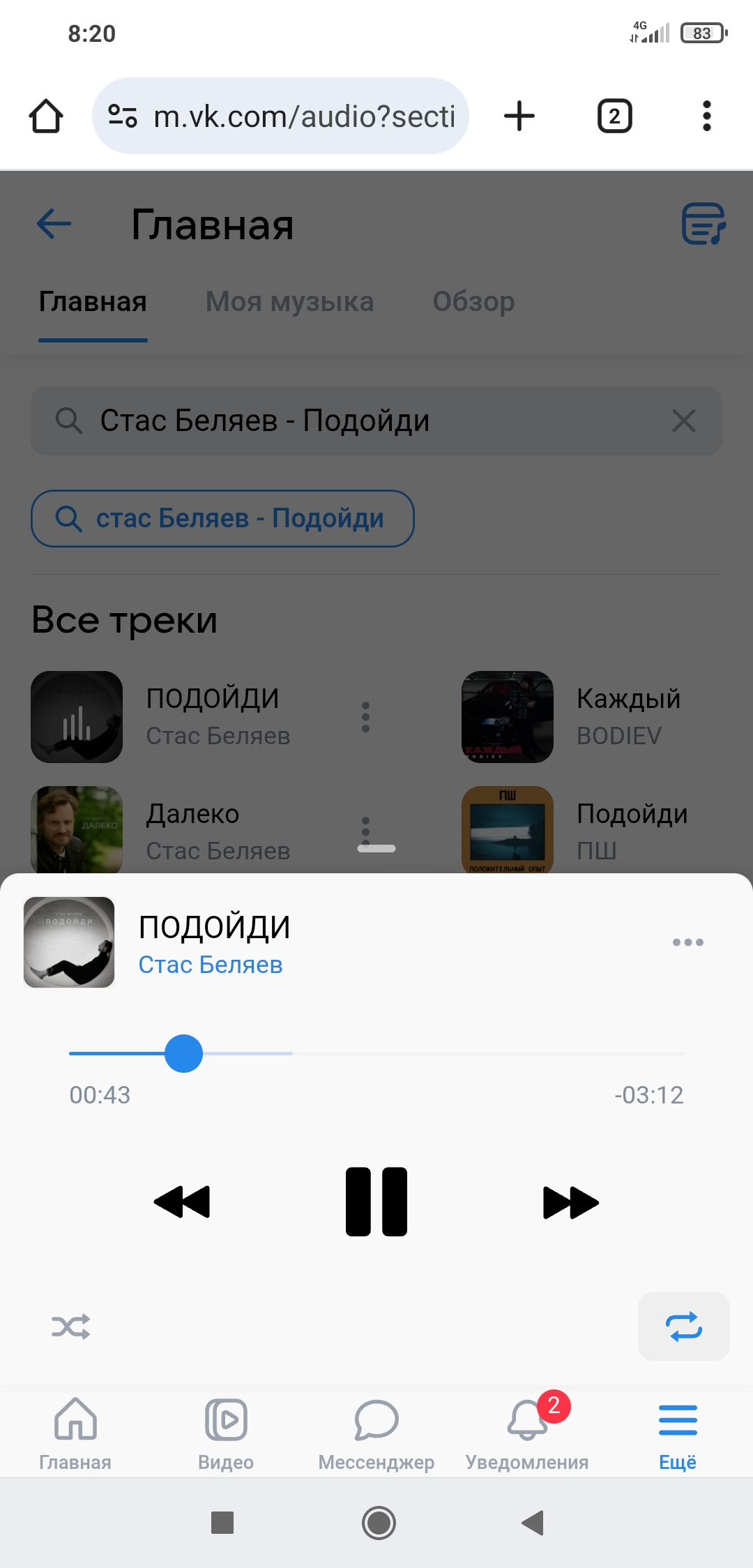Tap the system back button
753x1568 pixels.
pos(533,1523)
